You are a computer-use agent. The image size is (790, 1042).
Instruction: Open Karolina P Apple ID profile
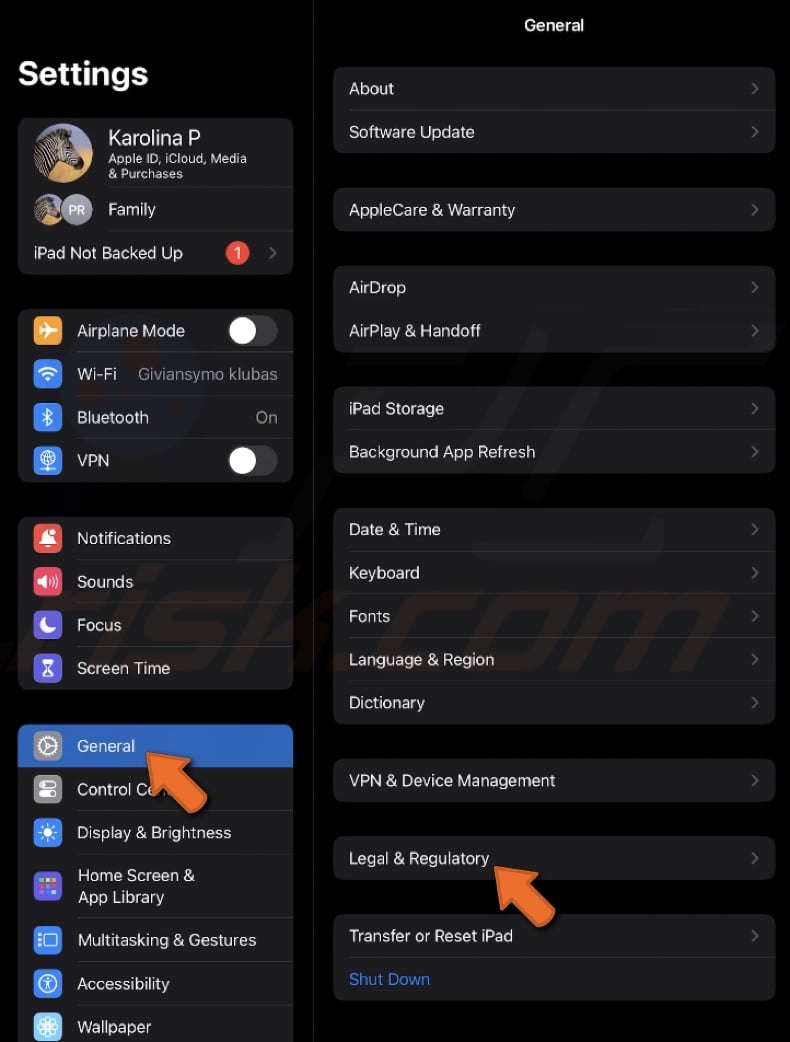155,153
